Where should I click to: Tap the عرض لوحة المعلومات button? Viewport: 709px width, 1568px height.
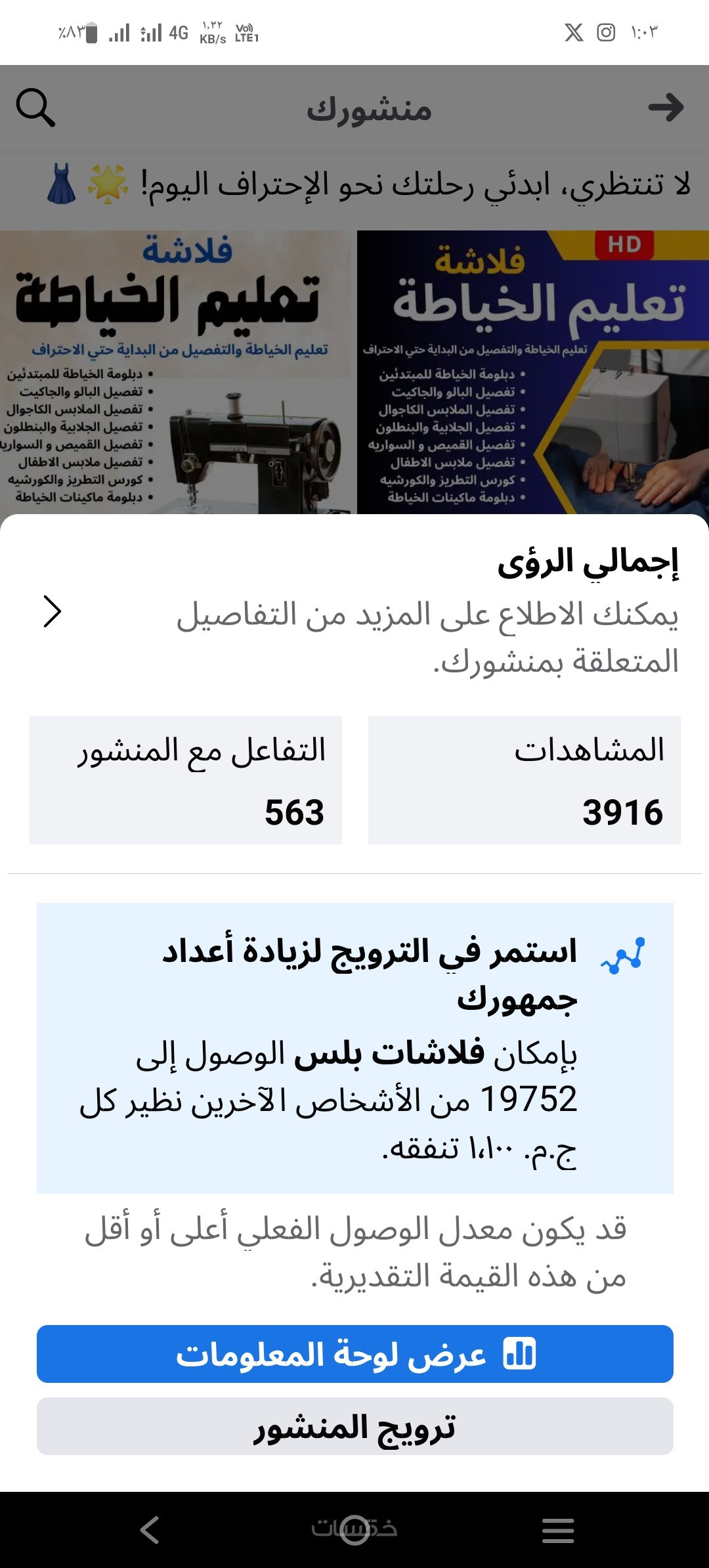354,1354
